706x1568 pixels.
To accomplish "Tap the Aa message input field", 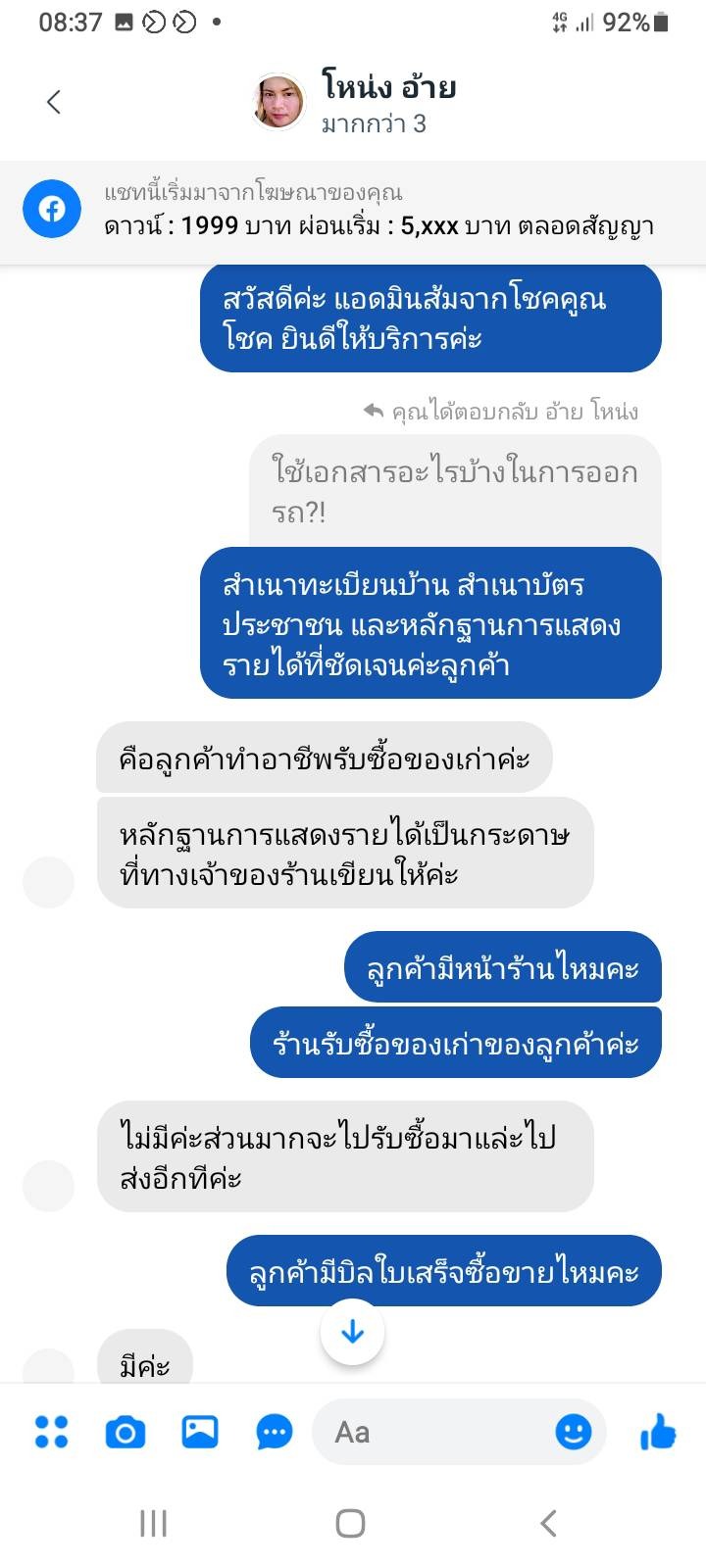I will pos(431,1432).
